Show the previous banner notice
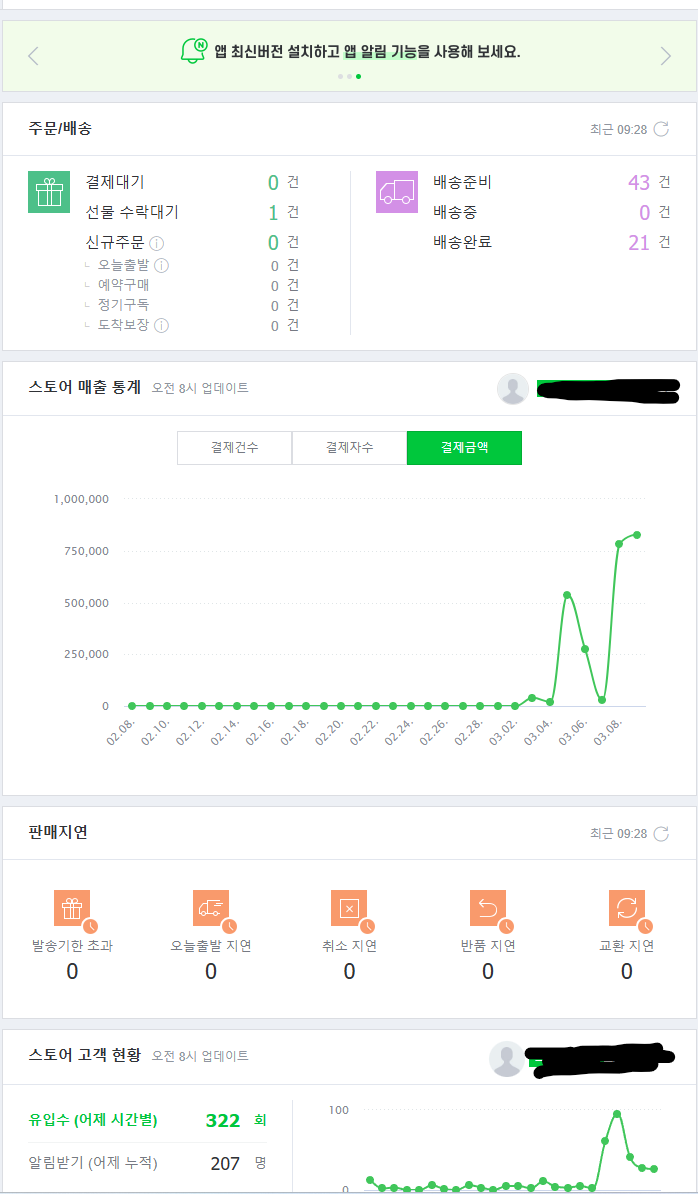Screen dimensions: 698x1194 [x=33, y=56]
